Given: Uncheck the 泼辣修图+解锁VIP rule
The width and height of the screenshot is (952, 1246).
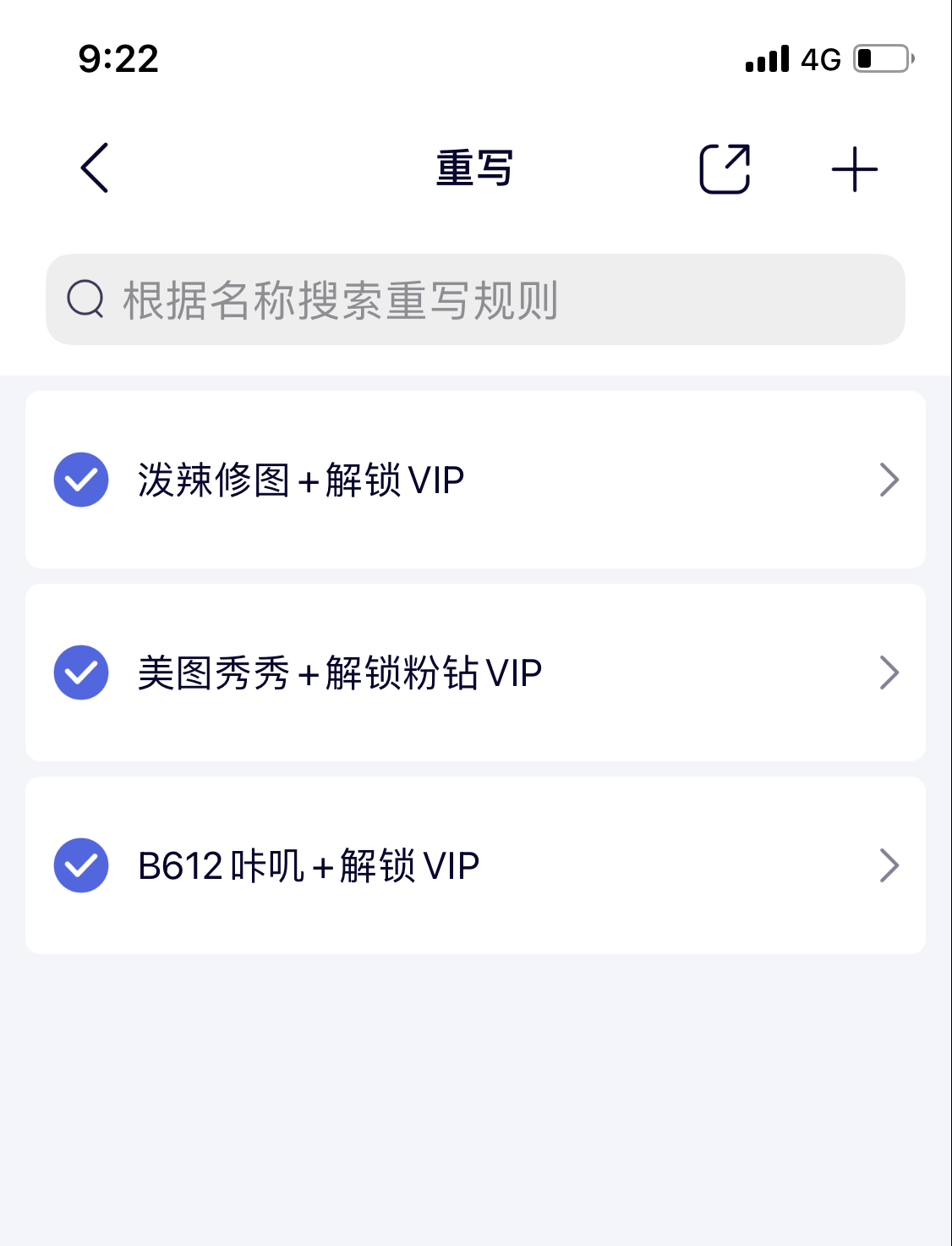Looking at the screenshot, I should (81, 480).
